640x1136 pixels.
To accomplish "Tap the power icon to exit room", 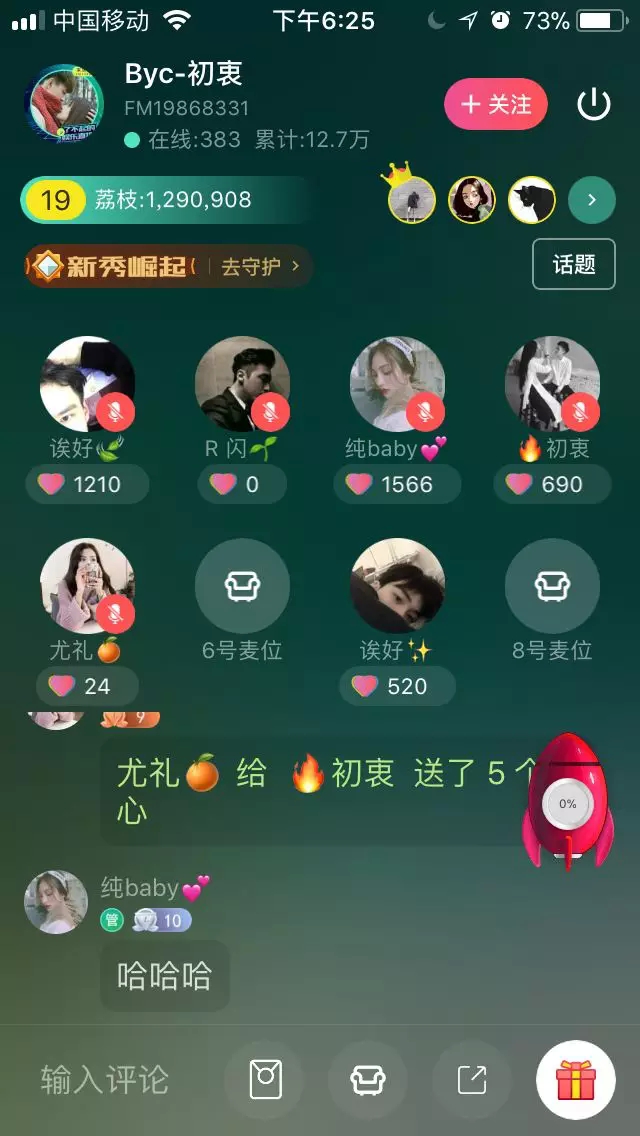I will tap(594, 104).
